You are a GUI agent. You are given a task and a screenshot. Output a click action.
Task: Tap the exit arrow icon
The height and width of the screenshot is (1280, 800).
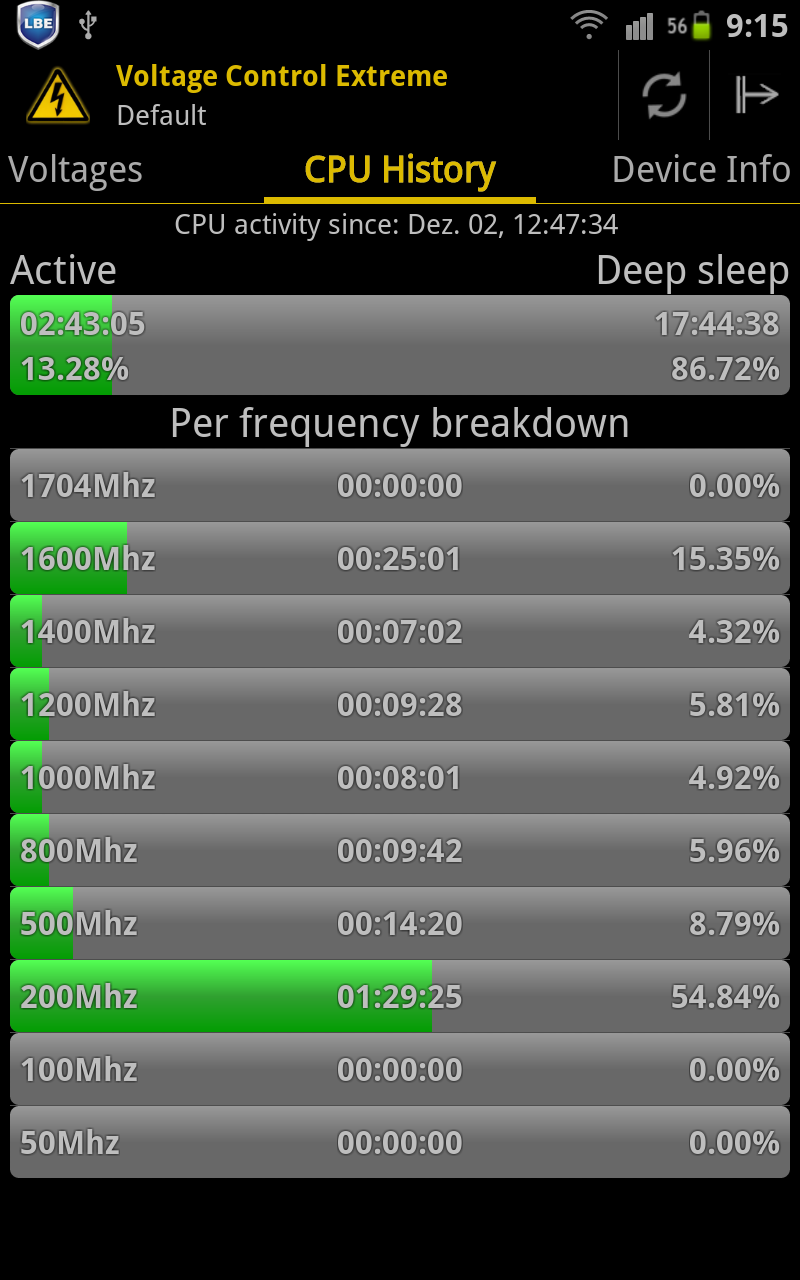(756, 96)
